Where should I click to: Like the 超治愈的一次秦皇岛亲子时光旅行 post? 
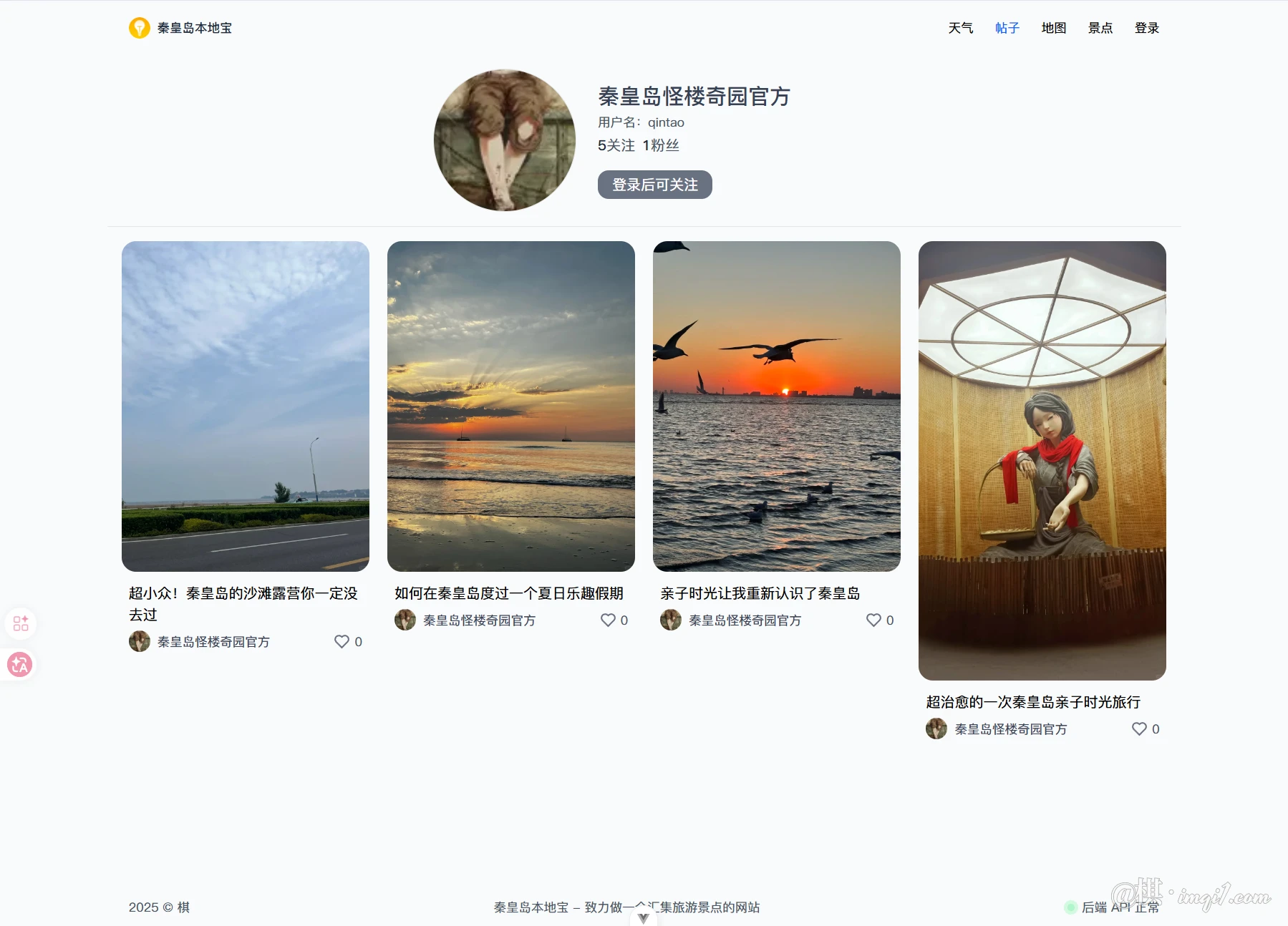coord(1139,729)
